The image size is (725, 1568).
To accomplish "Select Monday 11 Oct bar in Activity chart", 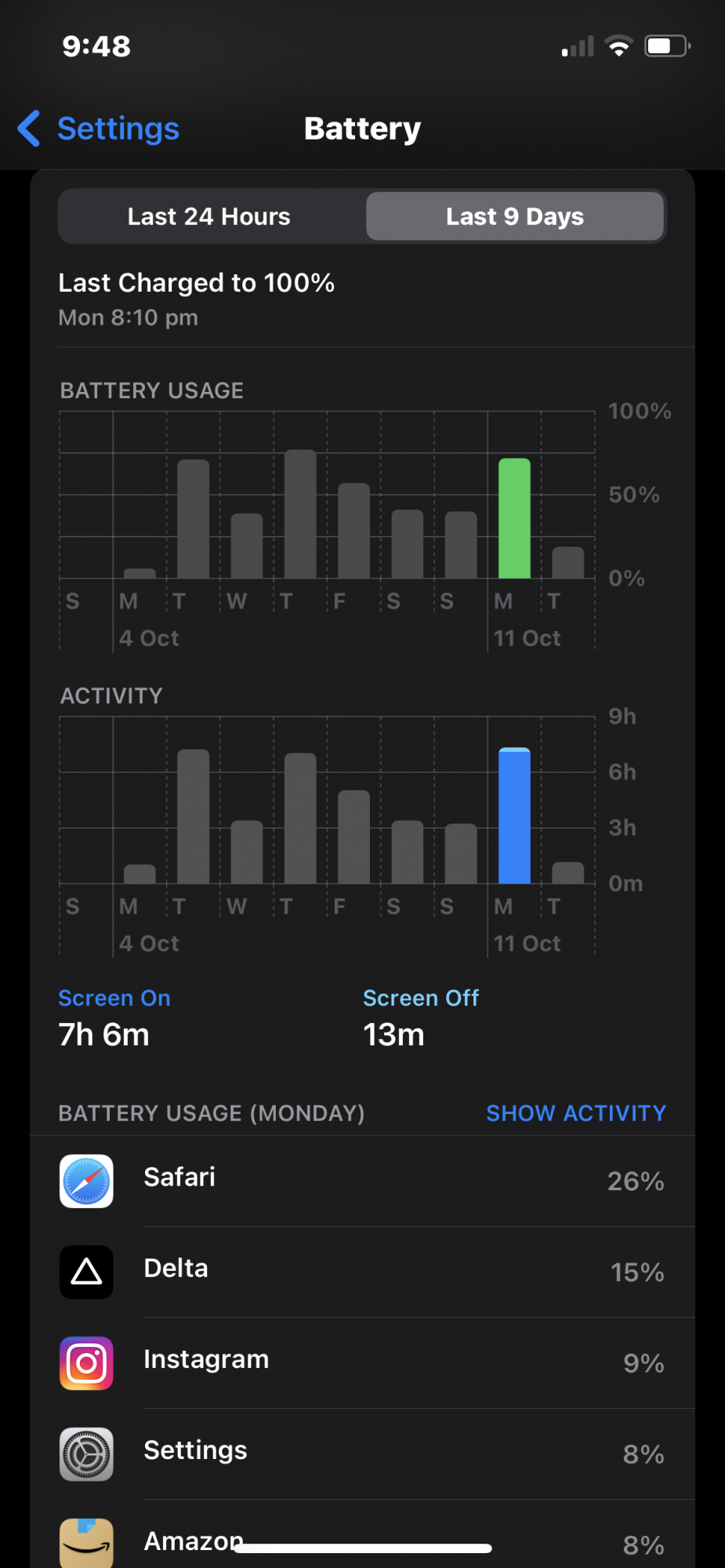I will (514, 816).
